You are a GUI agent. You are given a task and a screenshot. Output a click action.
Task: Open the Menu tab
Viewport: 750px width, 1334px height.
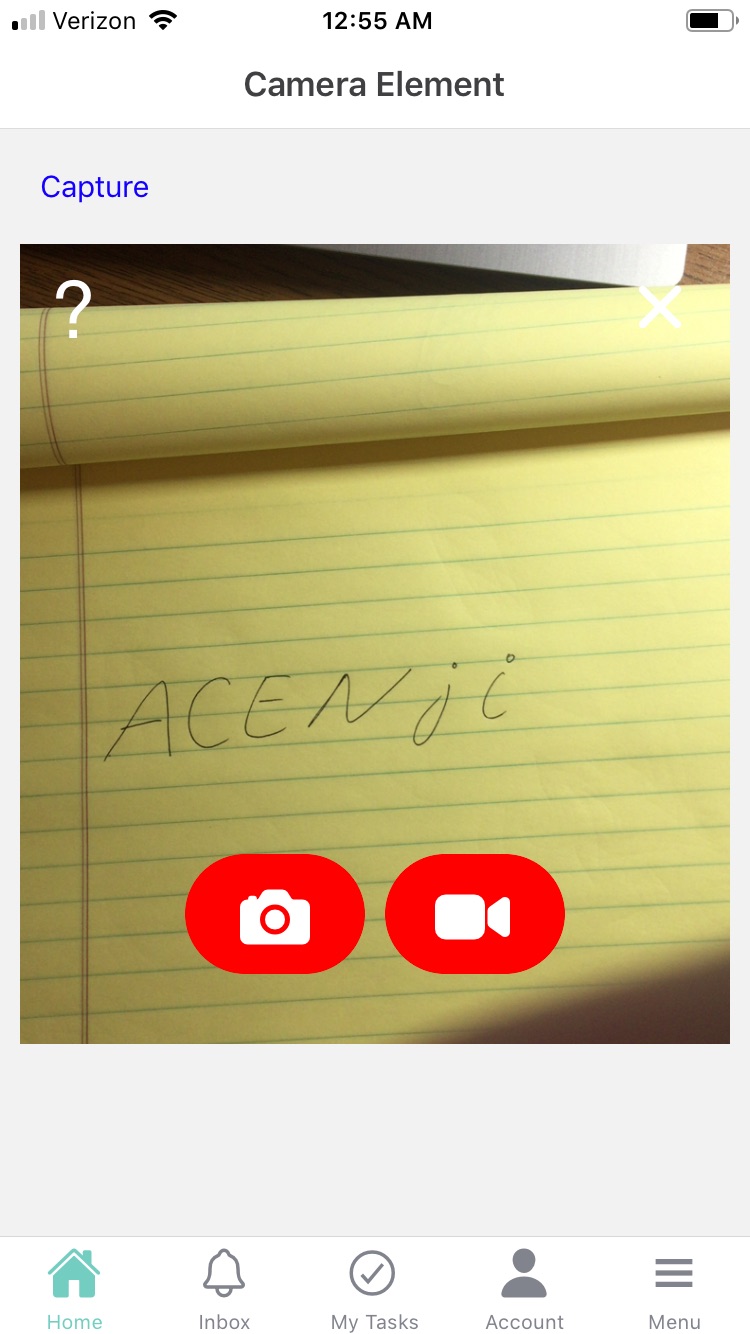(x=674, y=1289)
